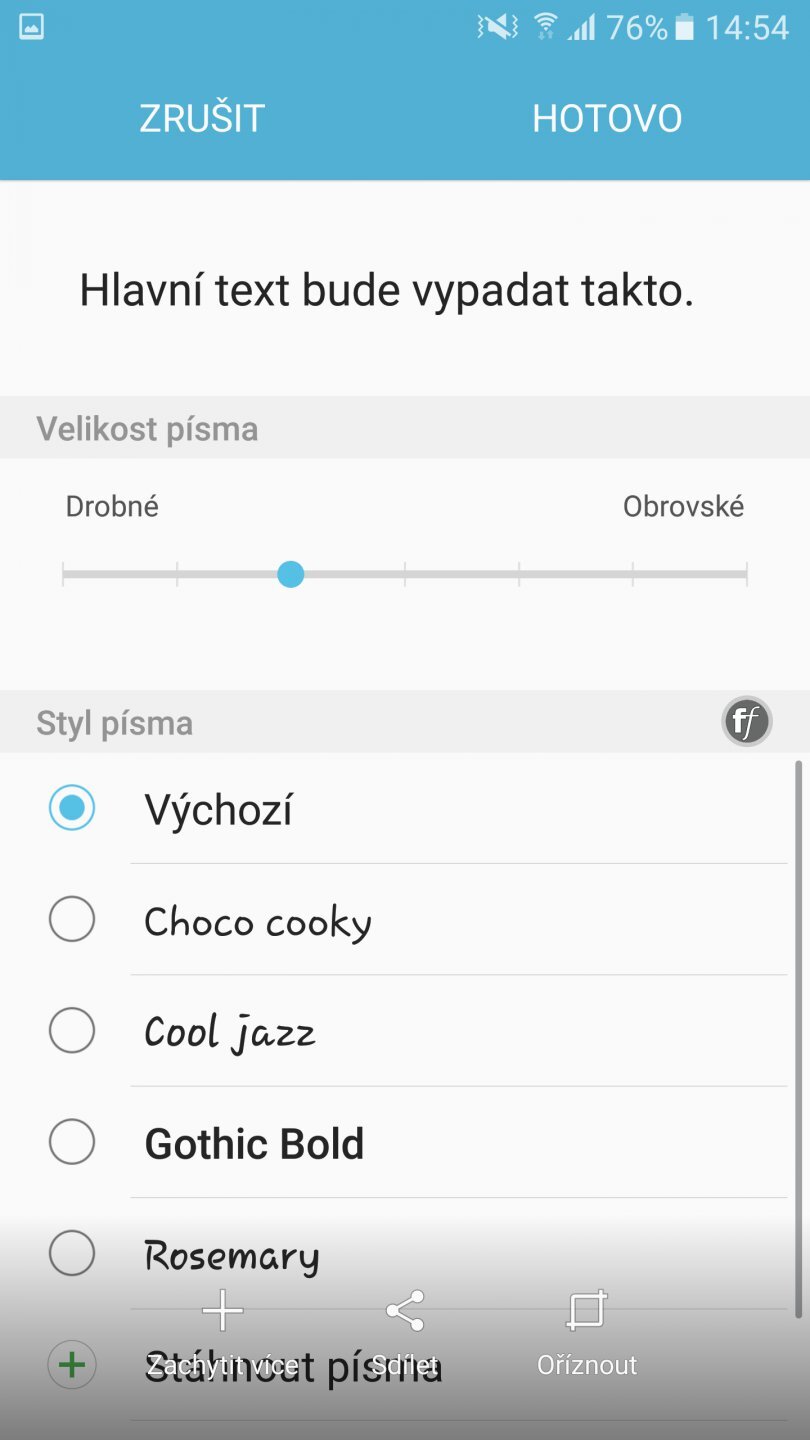Choose the Rosemary font

tap(232, 1254)
